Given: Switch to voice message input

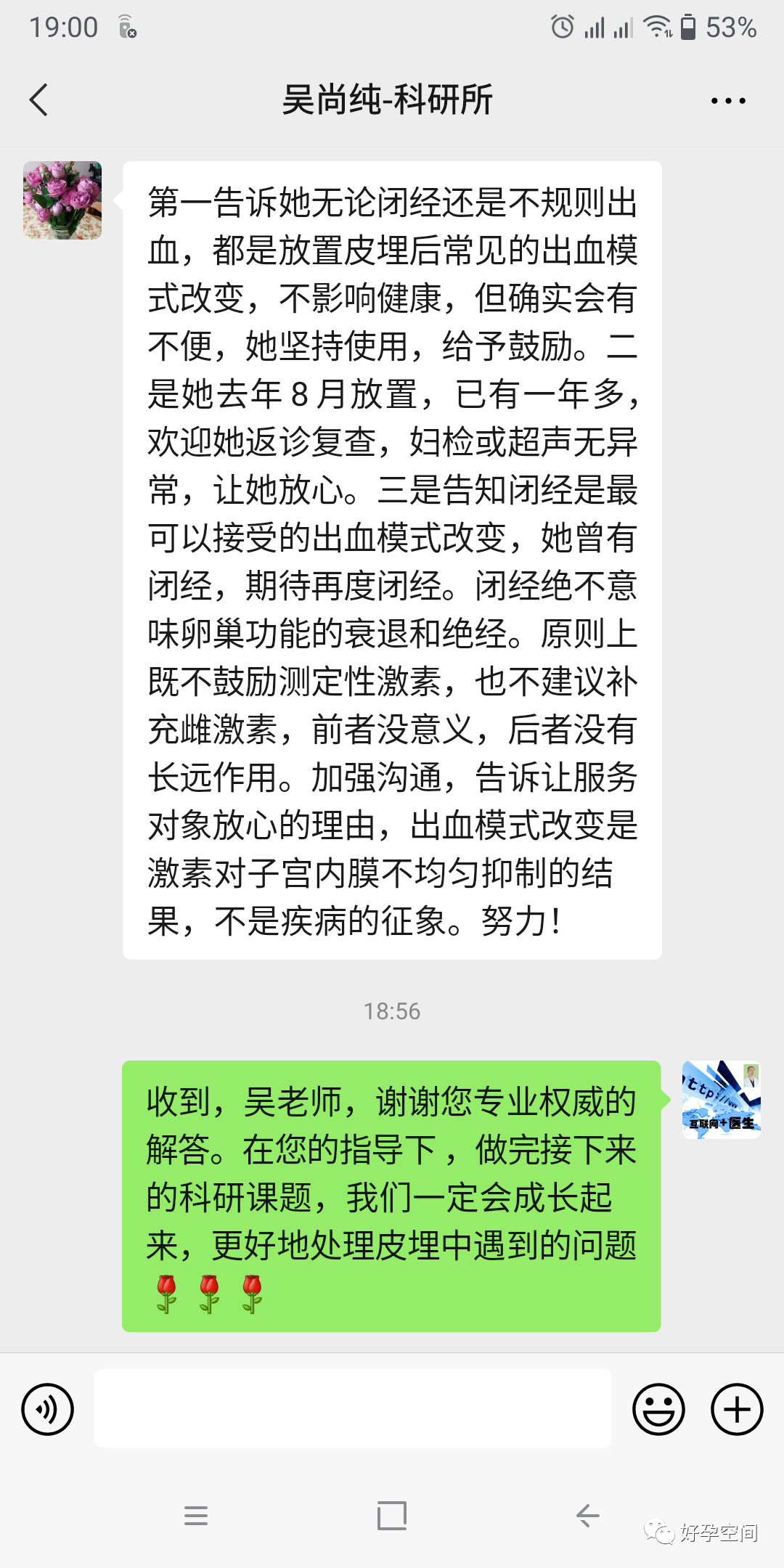Looking at the screenshot, I should (x=48, y=1409).
